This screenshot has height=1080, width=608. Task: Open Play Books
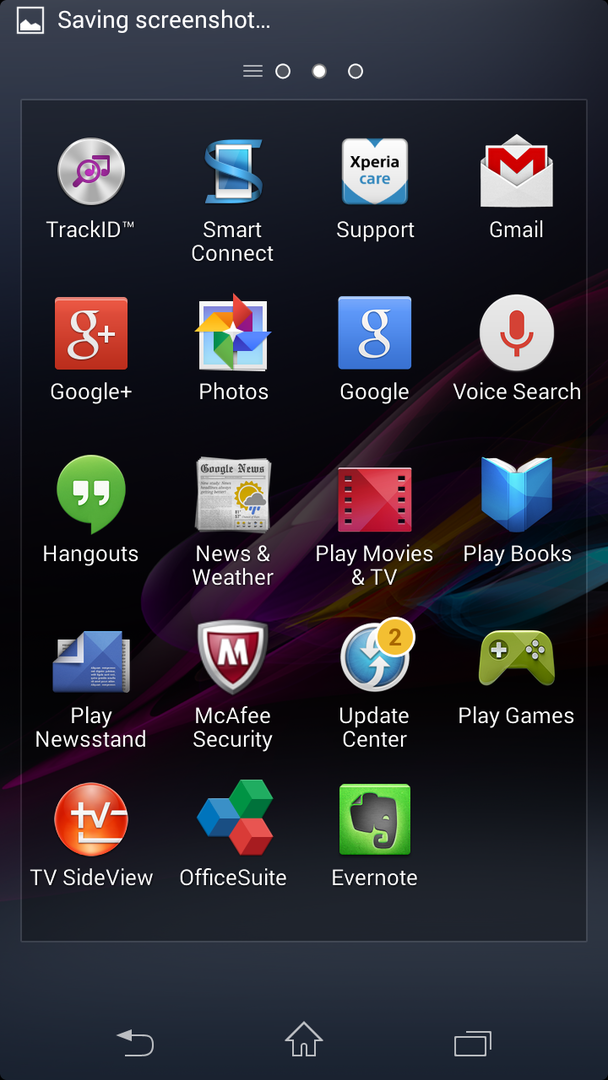(x=516, y=496)
